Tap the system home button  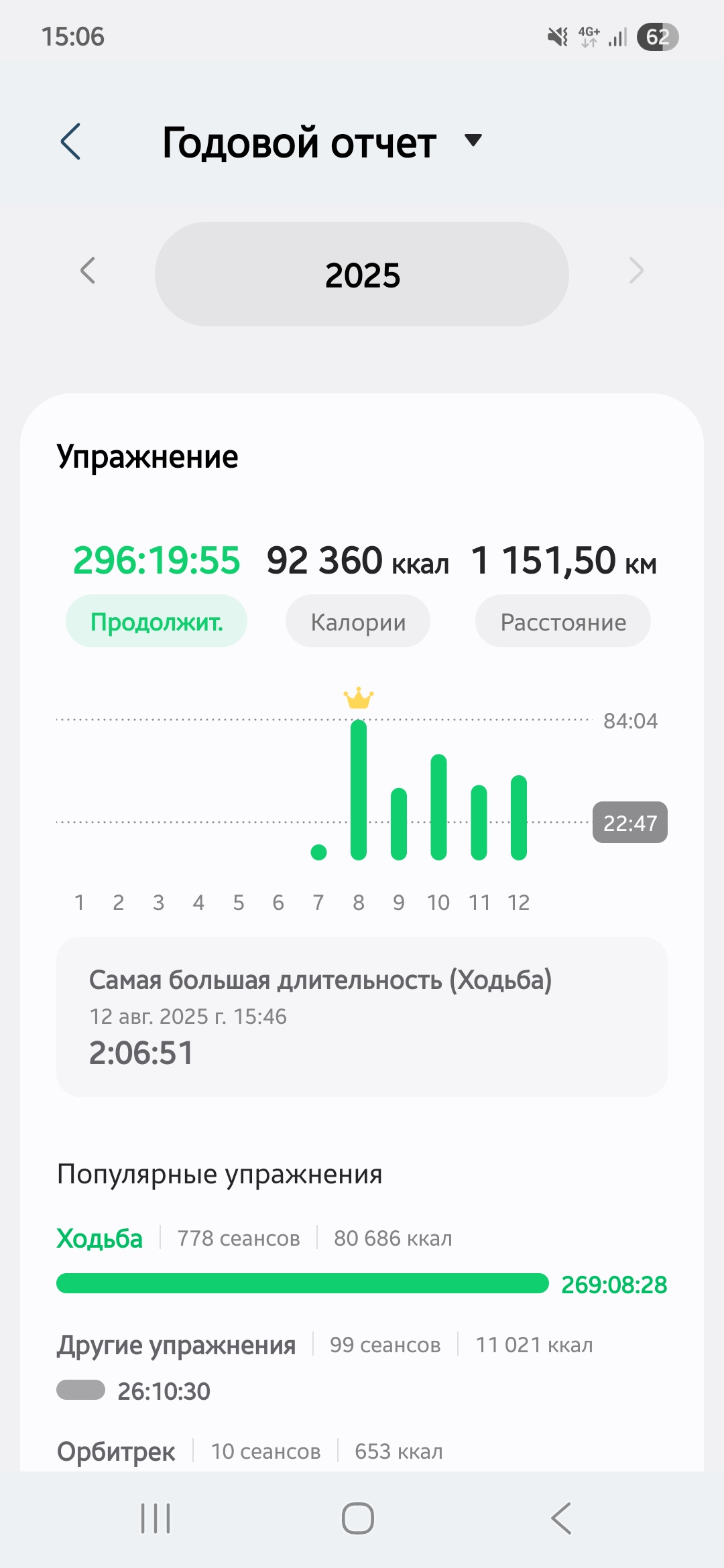coord(358,1518)
